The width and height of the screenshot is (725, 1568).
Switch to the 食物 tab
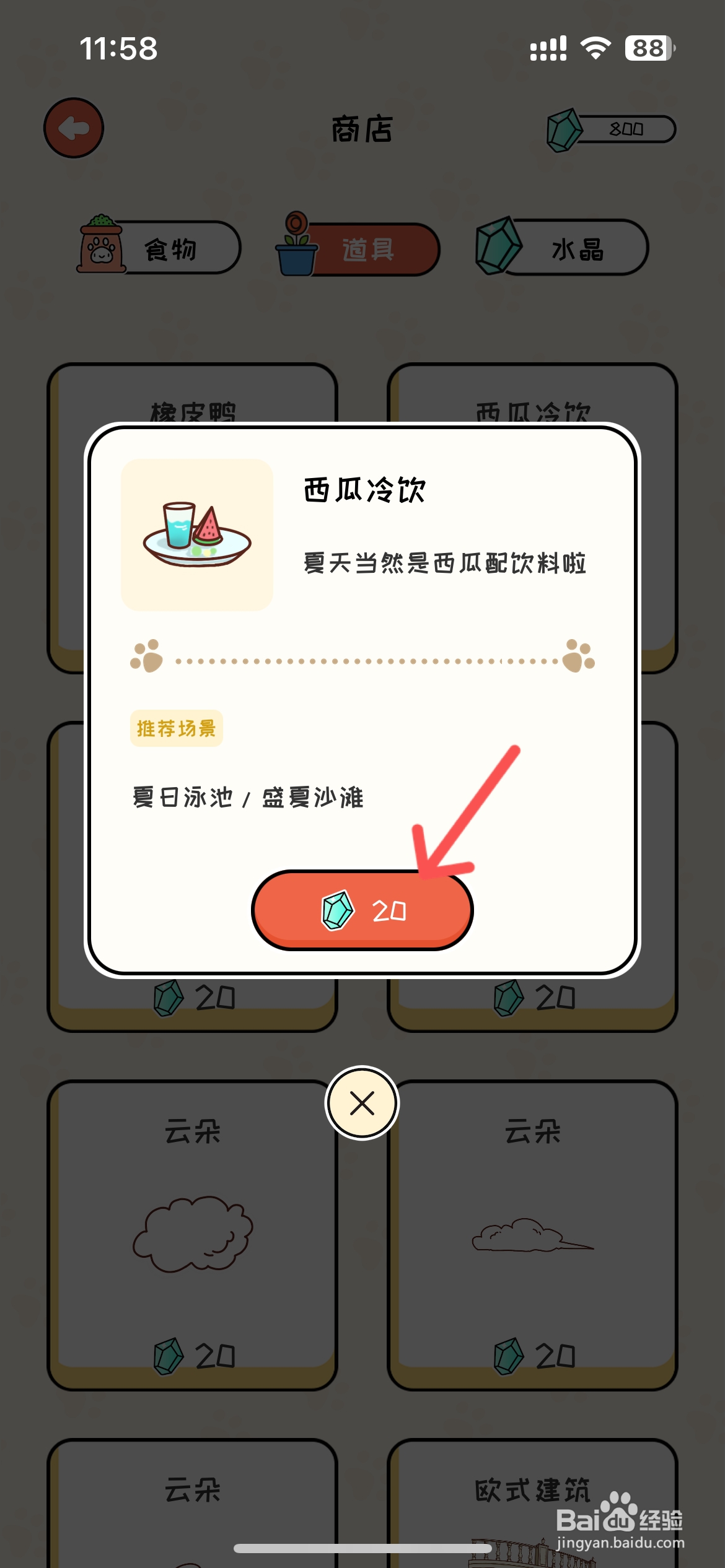[174, 248]
